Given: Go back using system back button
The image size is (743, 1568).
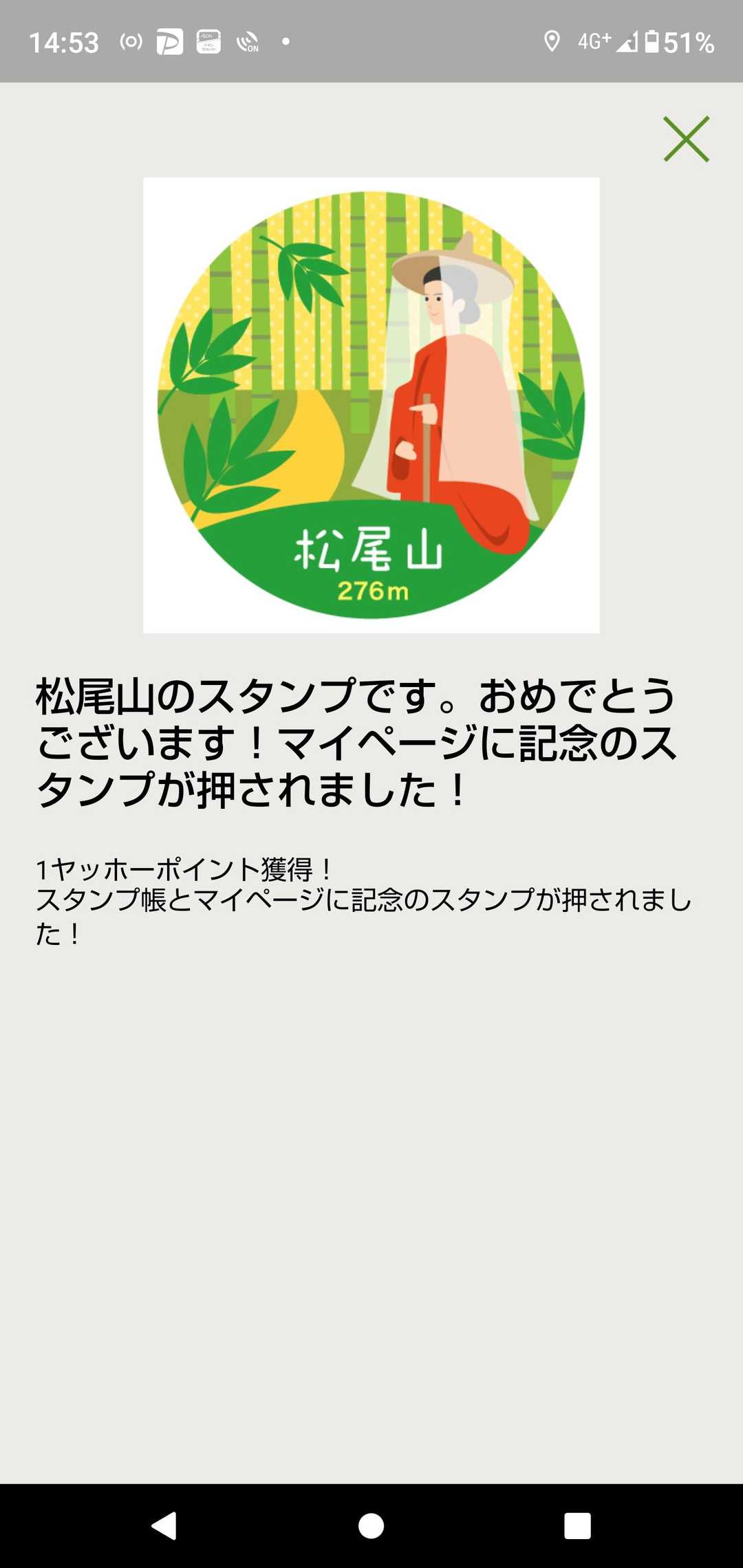Looking at the screenshot, I should pyautogui.click(x=164, y=1525).
